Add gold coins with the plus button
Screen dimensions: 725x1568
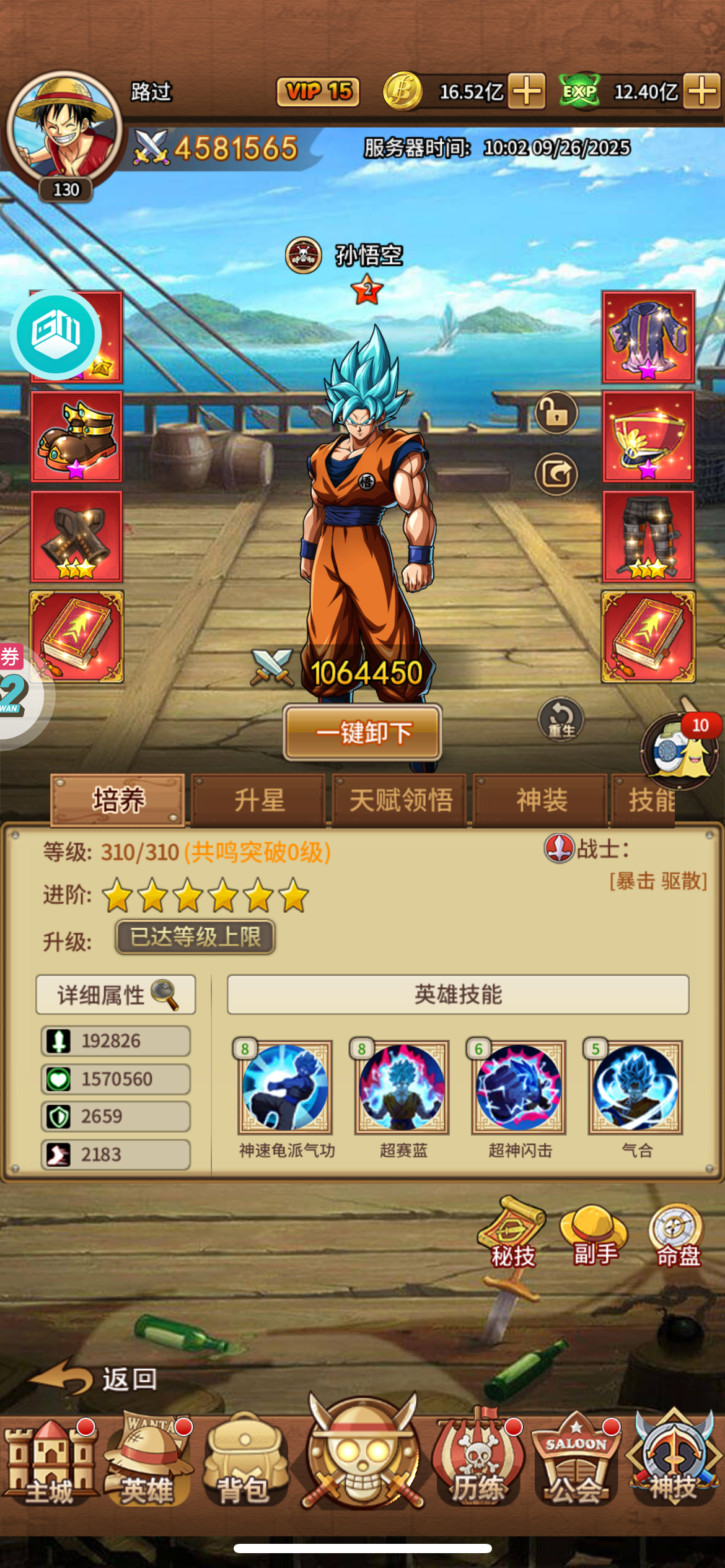coord(527,92)
